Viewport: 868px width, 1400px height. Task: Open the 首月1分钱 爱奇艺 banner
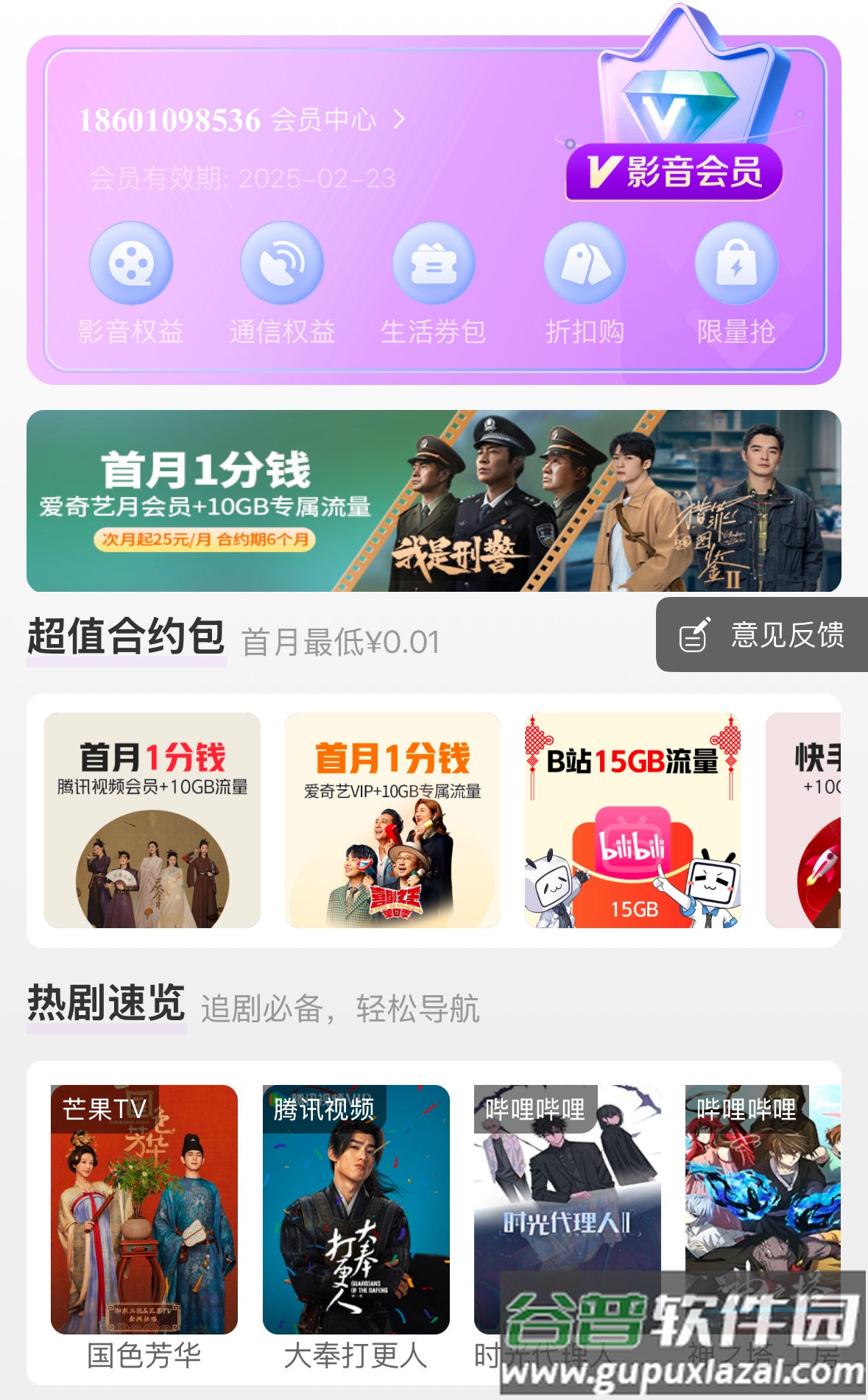(x=434, y=501)
